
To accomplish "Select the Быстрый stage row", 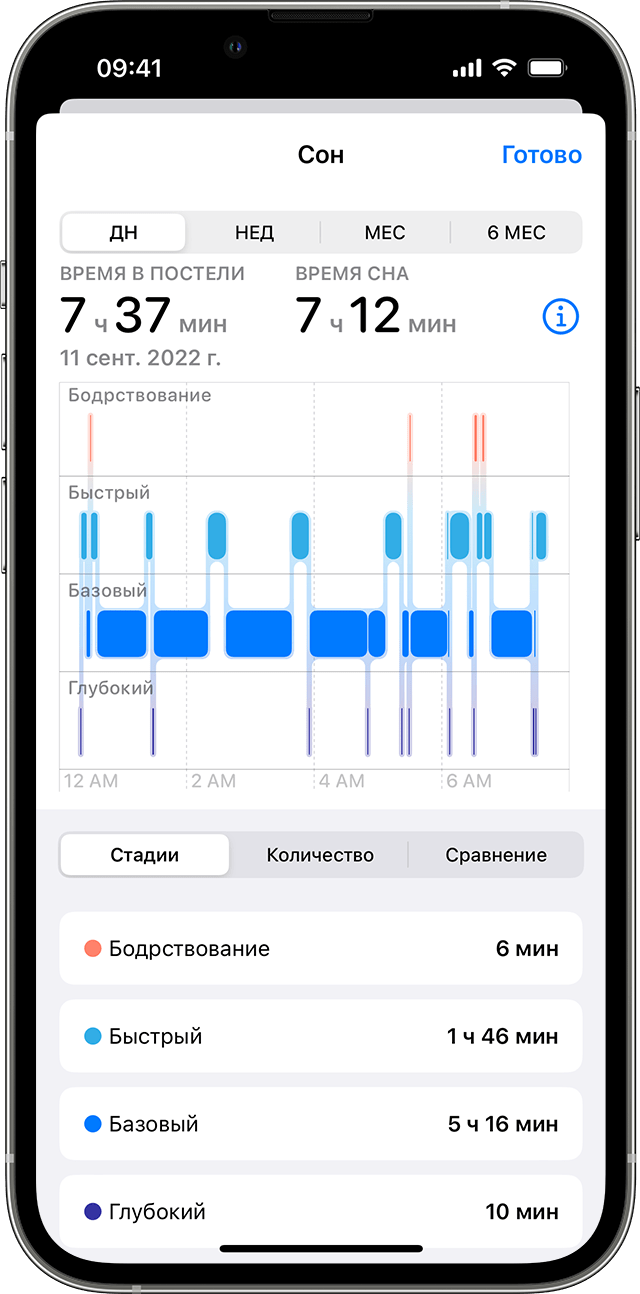I will tap(320, 1036).
